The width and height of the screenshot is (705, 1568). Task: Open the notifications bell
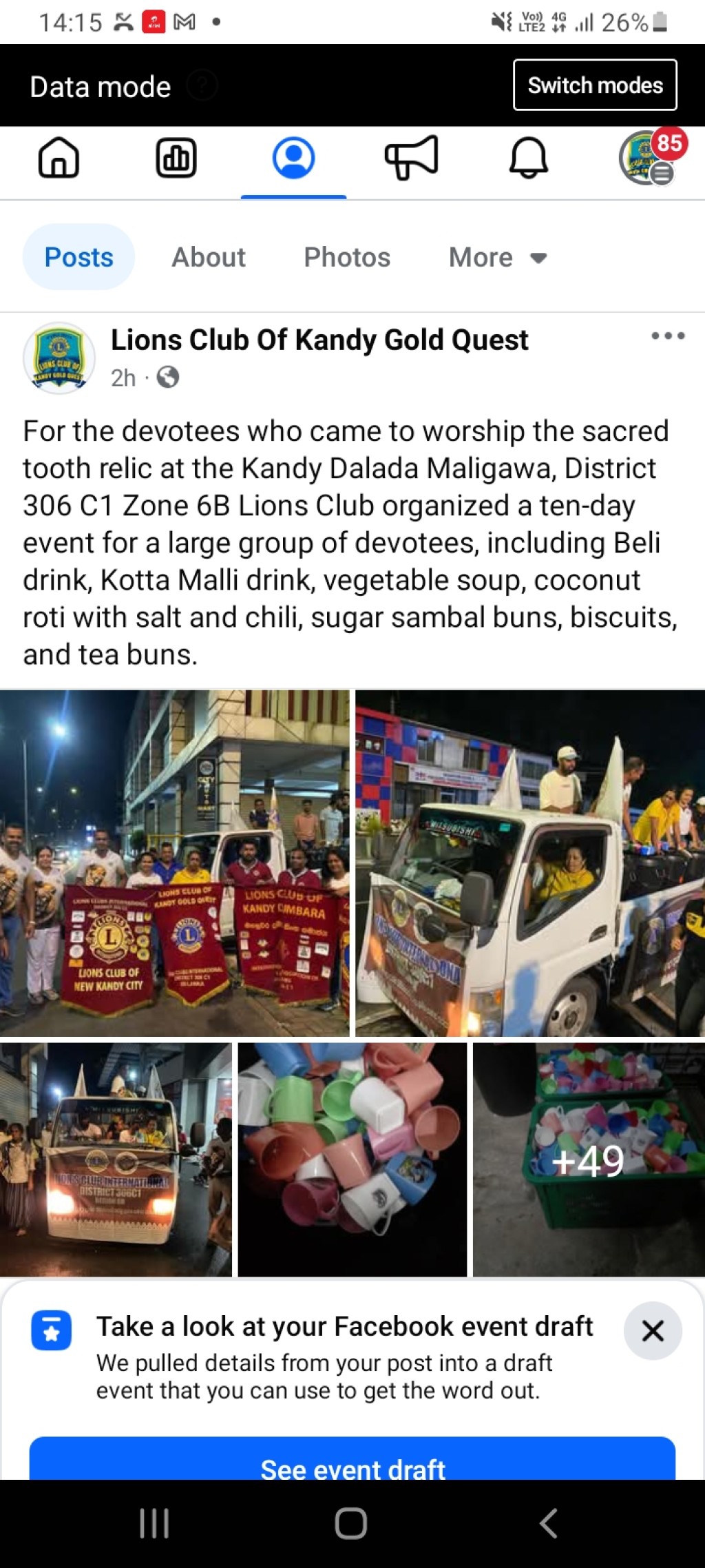[x=528, y=158]
